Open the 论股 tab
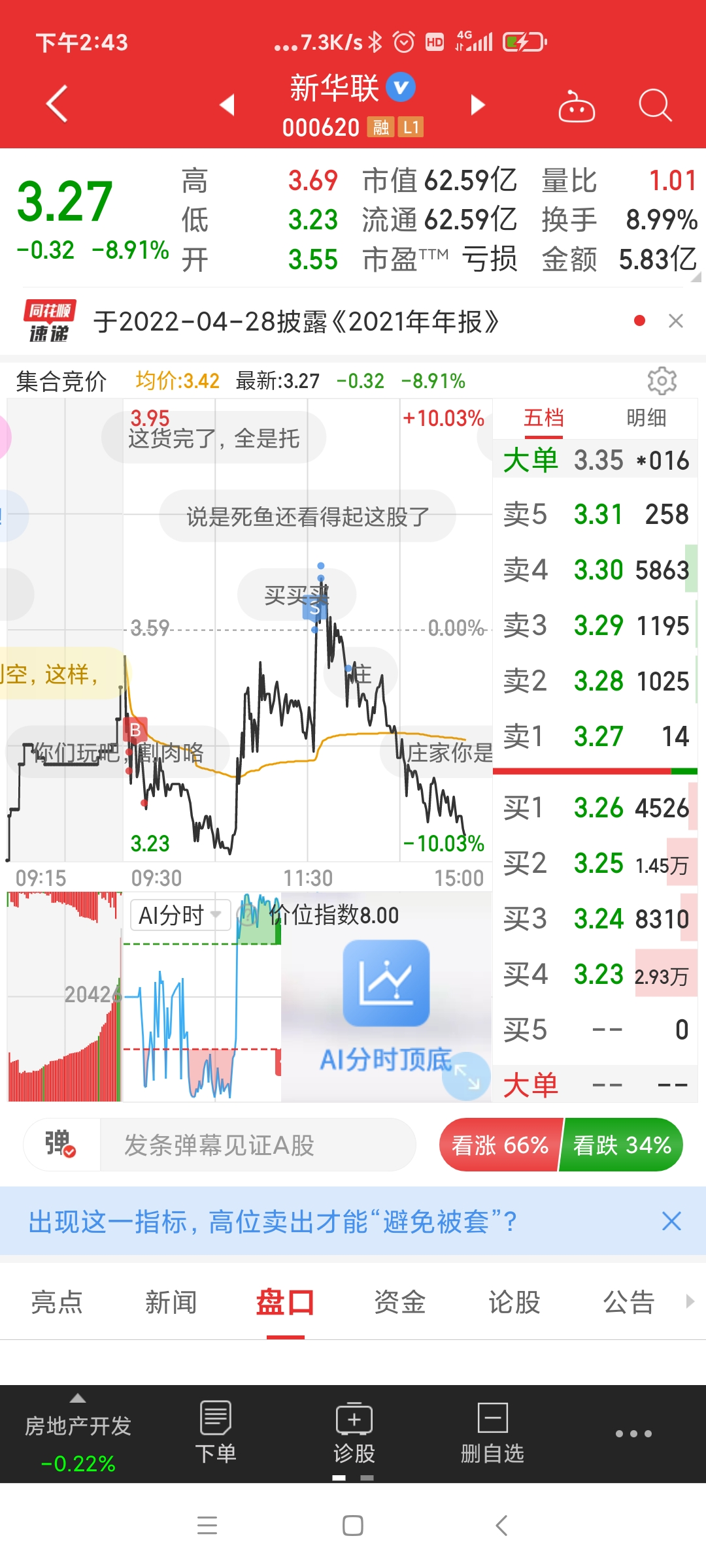Viewport: 706px width, 1568px height. click(x=514, y=1302)
